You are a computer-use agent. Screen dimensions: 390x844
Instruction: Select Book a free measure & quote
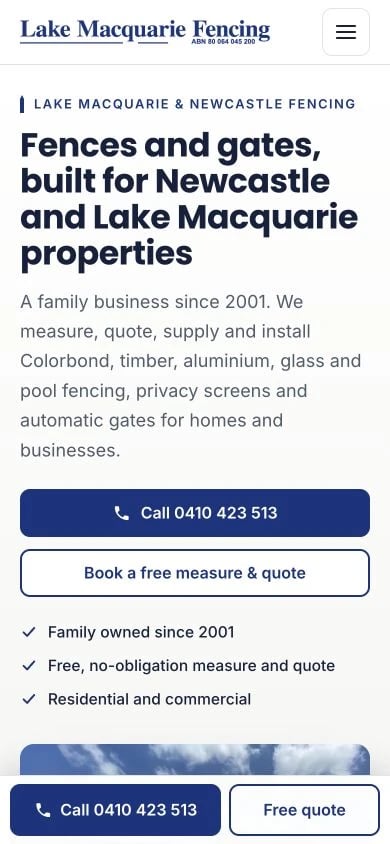[195, 573]
